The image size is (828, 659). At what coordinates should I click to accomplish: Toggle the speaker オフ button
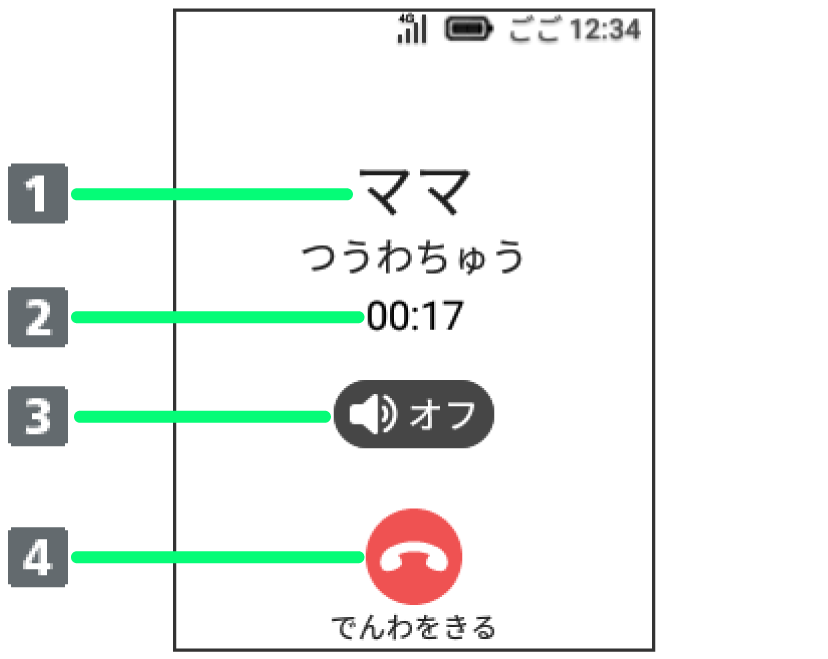click(x=414, y=413)
